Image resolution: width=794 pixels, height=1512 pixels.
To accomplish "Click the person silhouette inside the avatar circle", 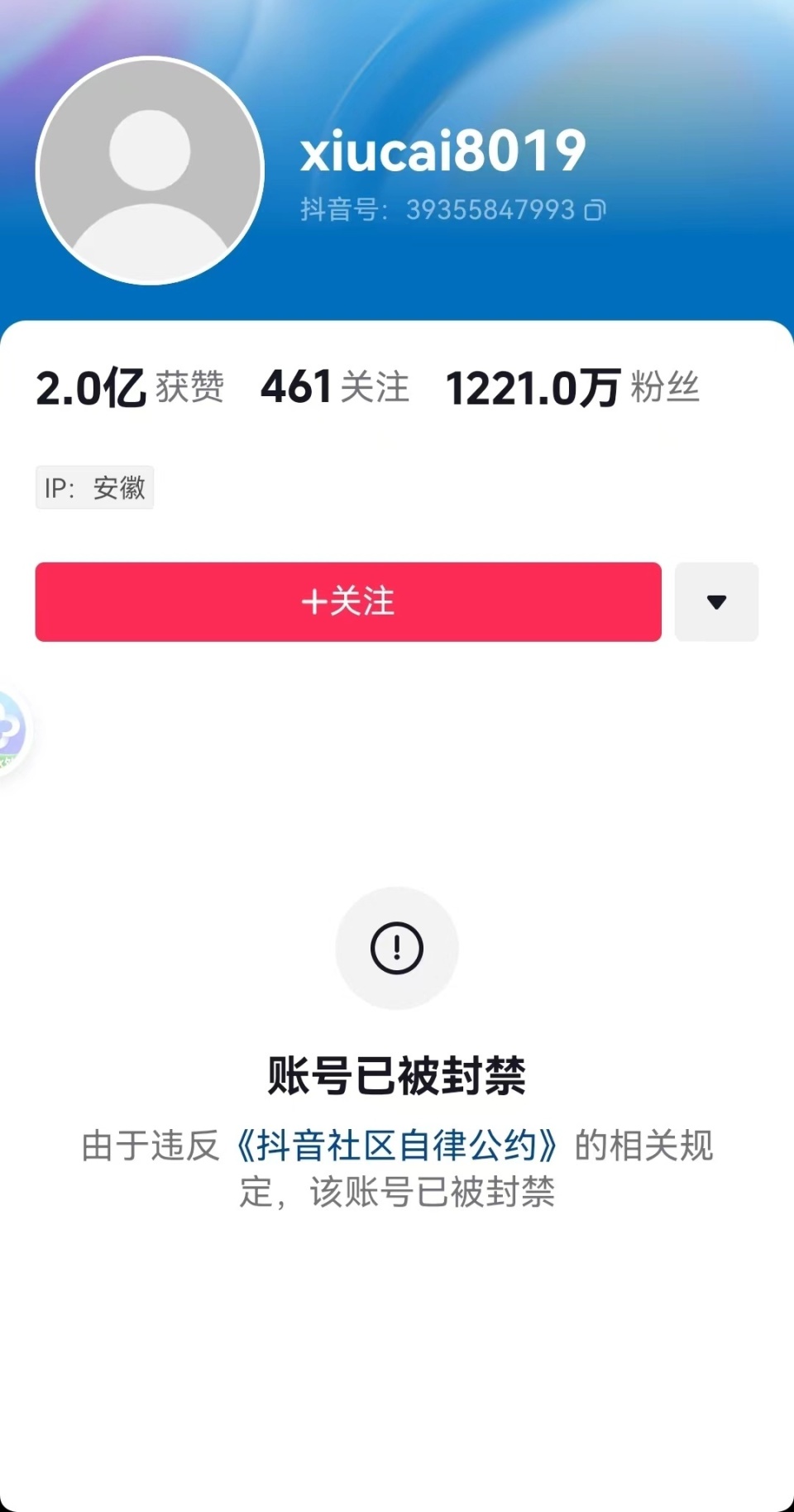I will point(151,170).
